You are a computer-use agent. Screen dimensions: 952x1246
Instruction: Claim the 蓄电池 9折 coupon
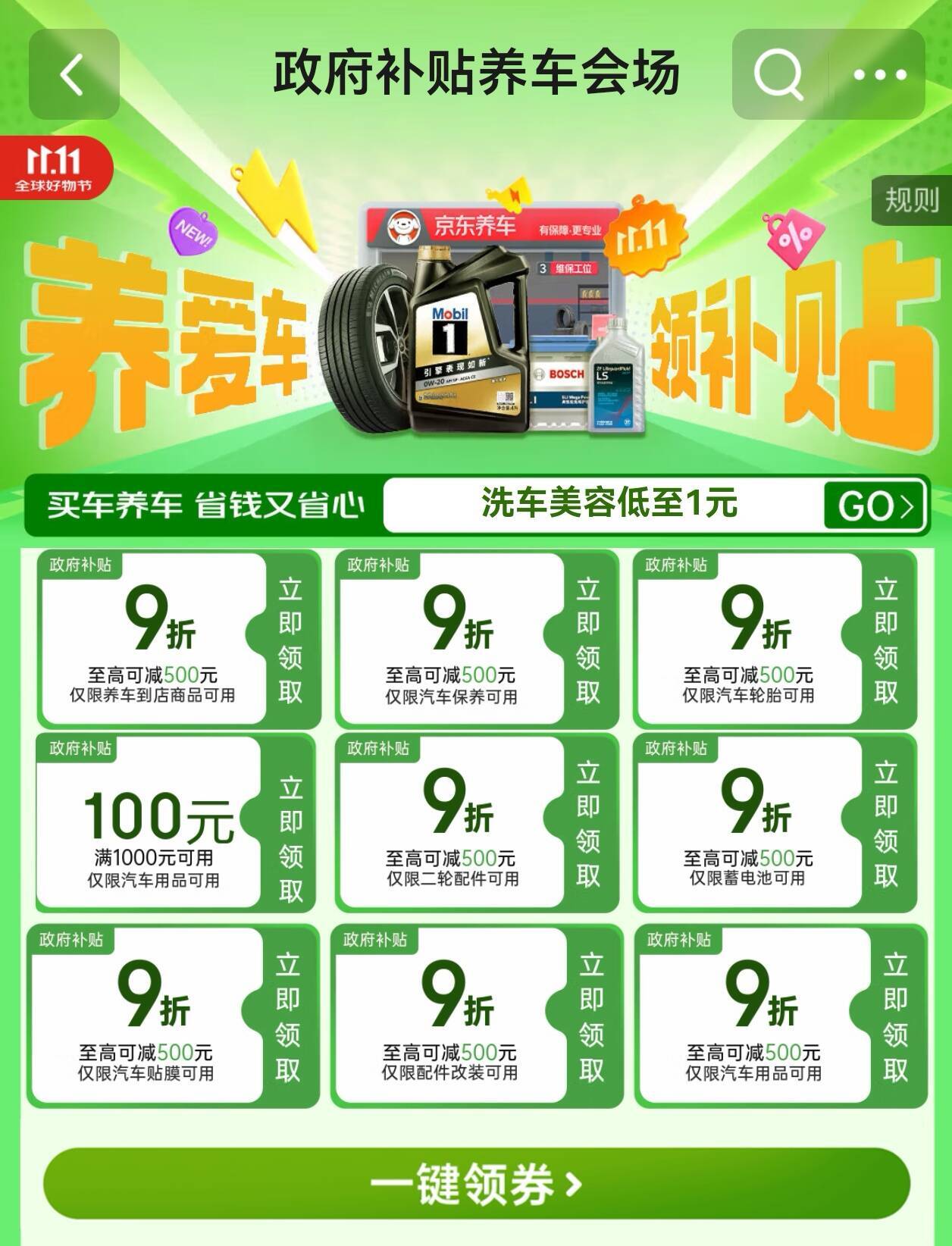tap(886, 824)
